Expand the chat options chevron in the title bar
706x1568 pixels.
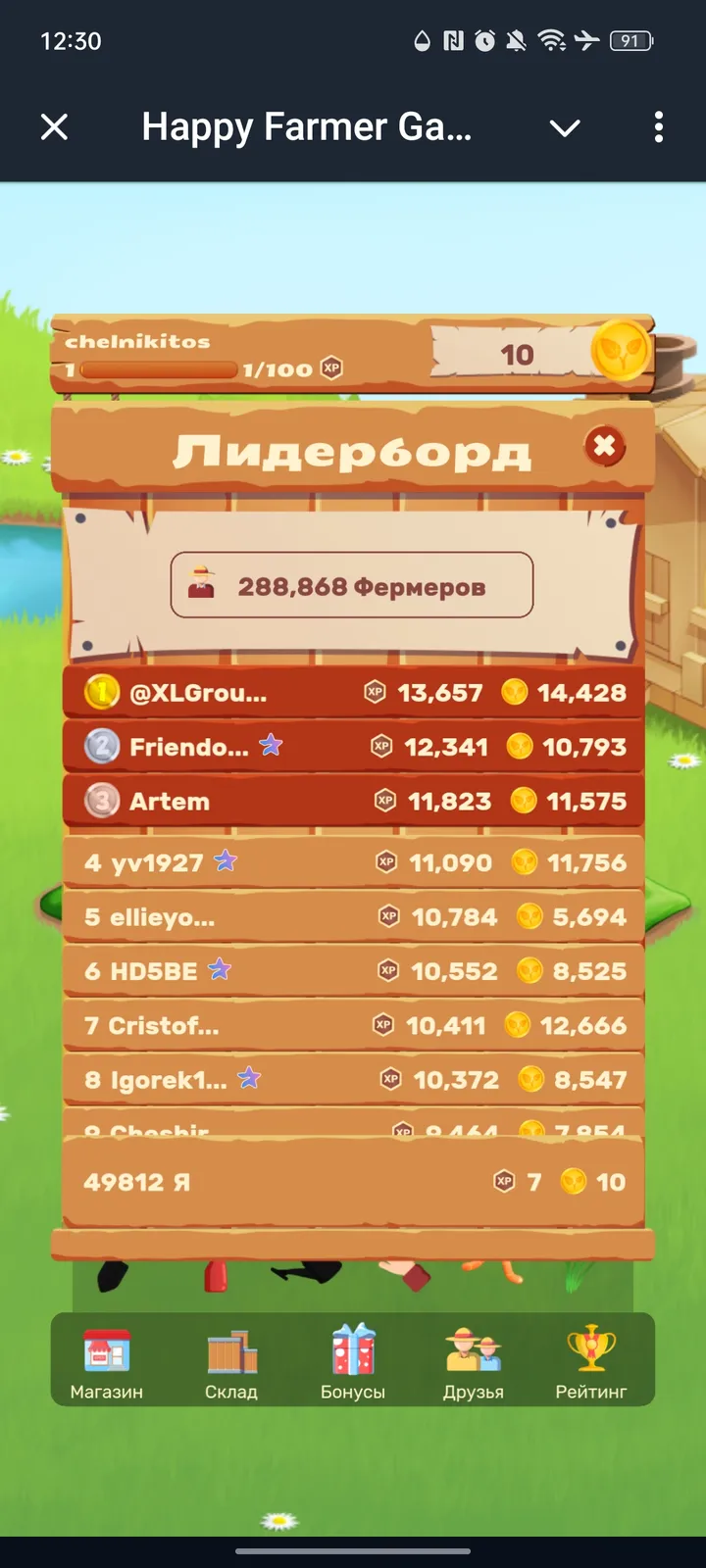(565, 127)
